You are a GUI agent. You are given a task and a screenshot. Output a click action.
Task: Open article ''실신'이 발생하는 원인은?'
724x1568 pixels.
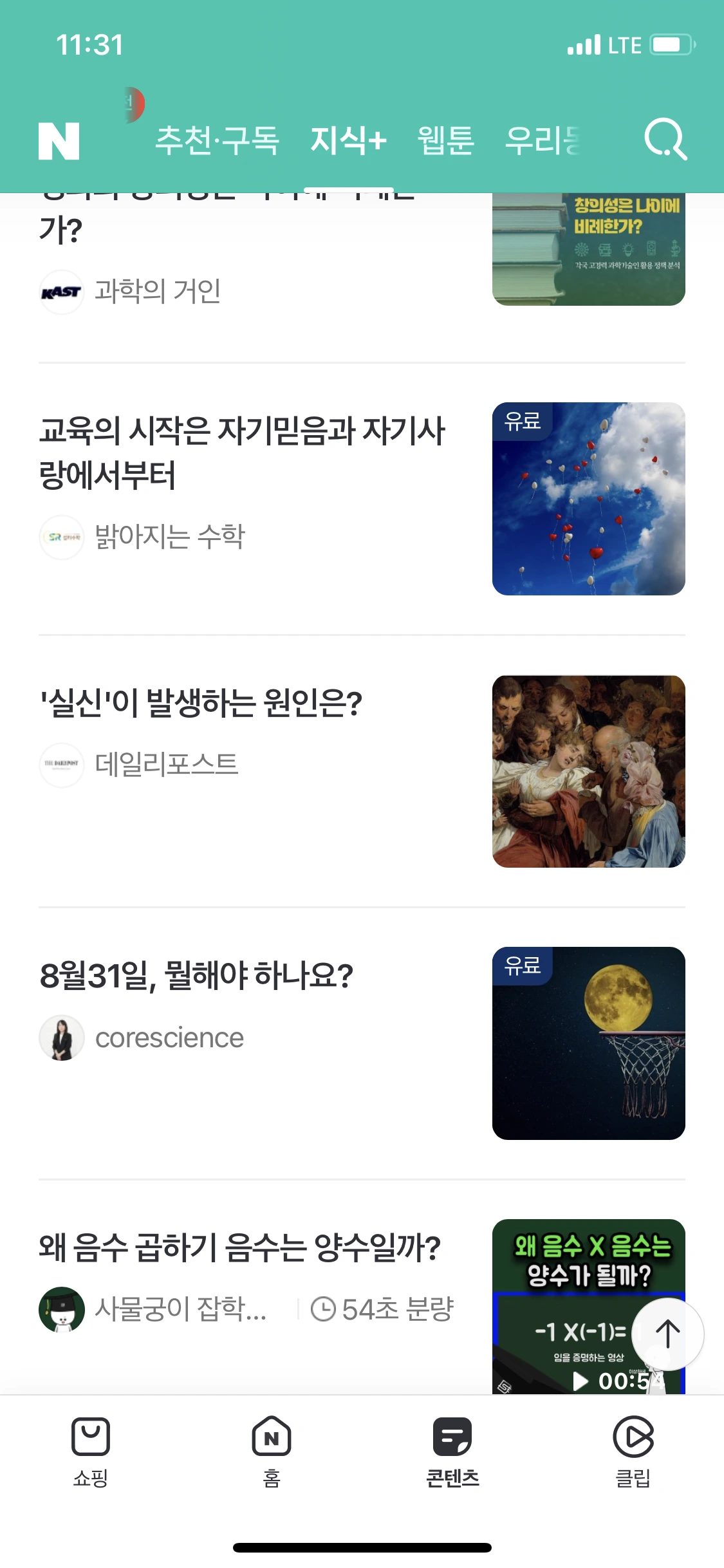(201, 703)
